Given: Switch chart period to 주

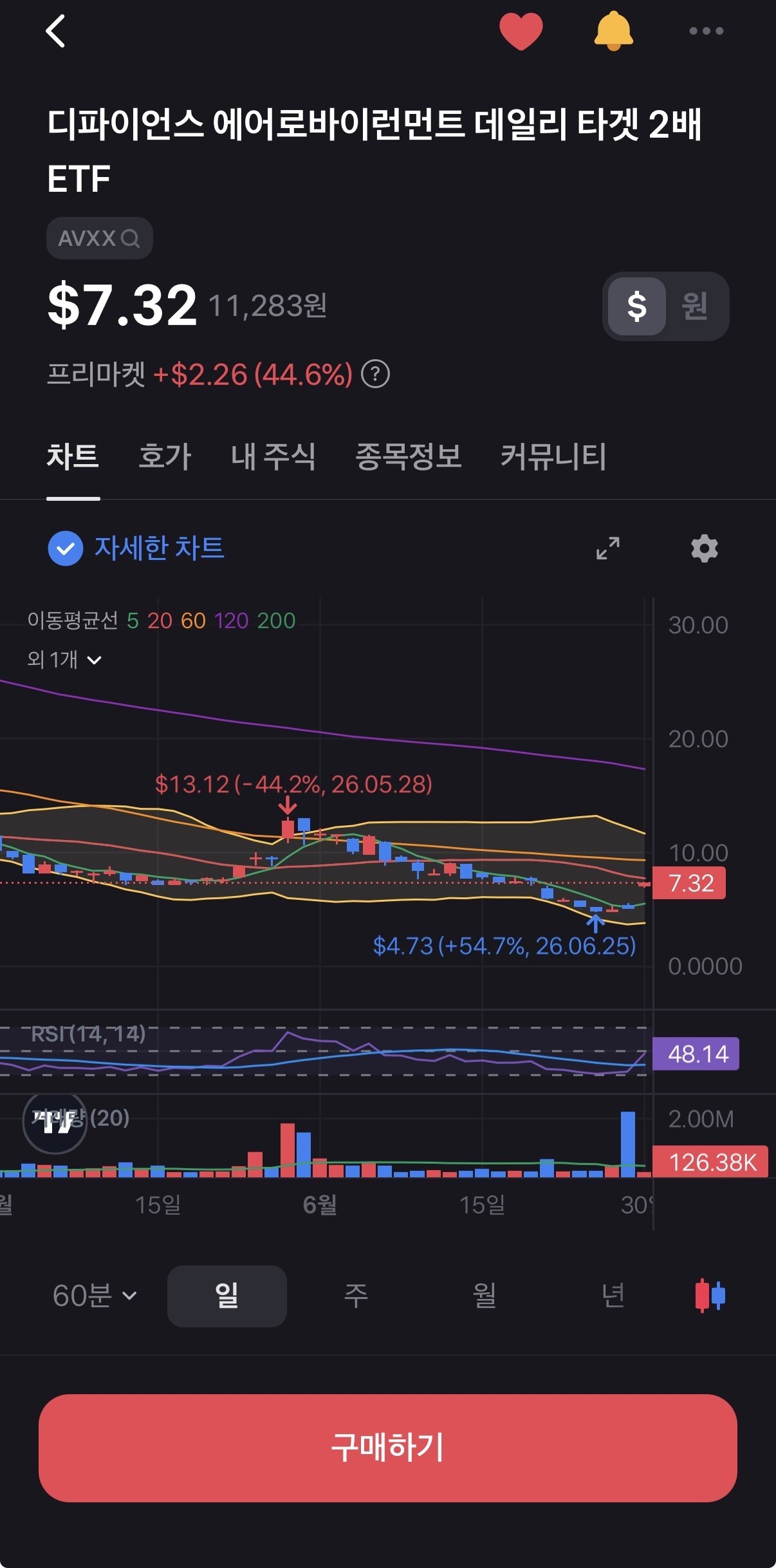Looking at the screenshot, I should click(356, 1296).
